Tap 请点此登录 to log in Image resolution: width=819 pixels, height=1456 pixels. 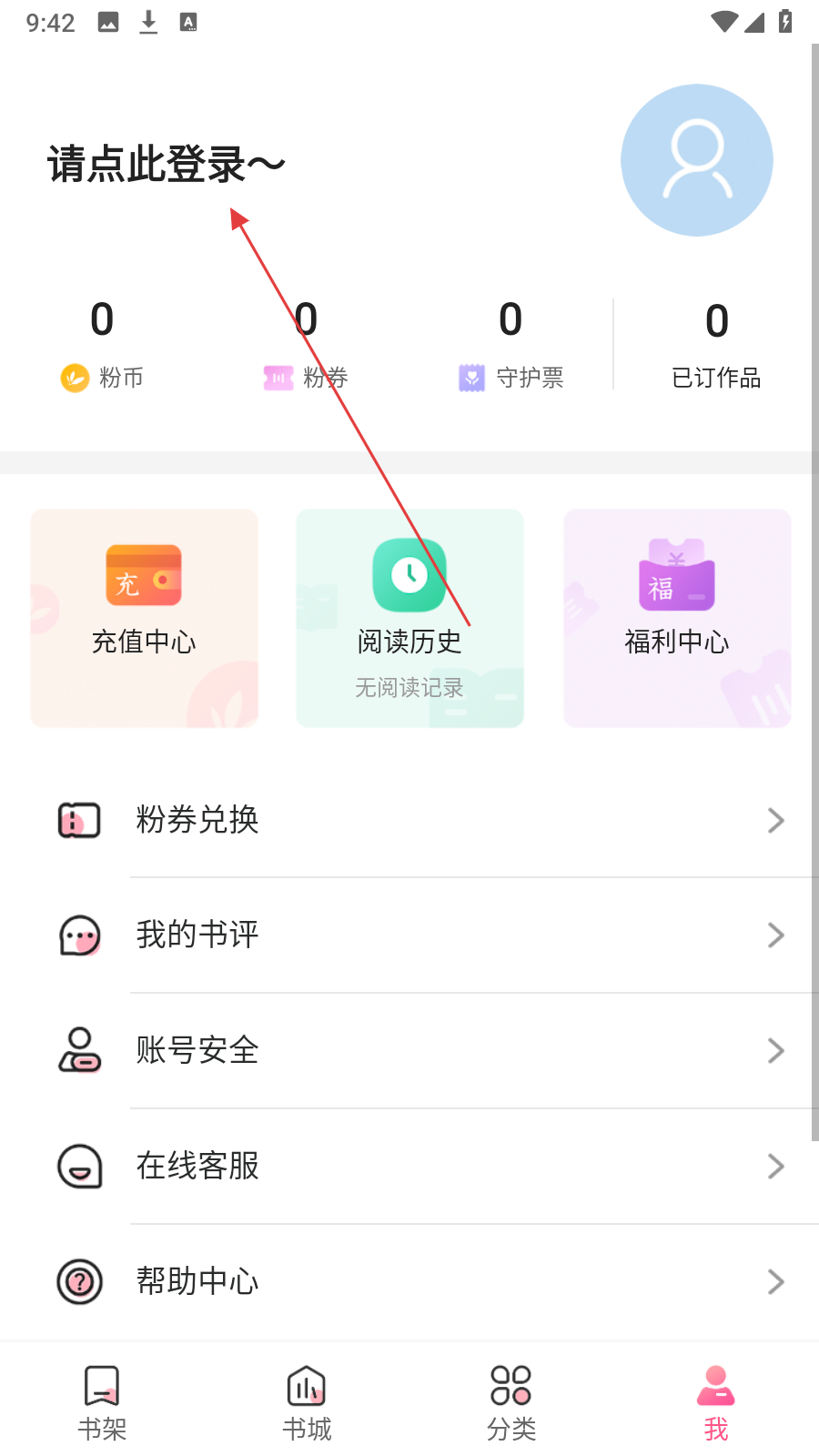[166, 165]
